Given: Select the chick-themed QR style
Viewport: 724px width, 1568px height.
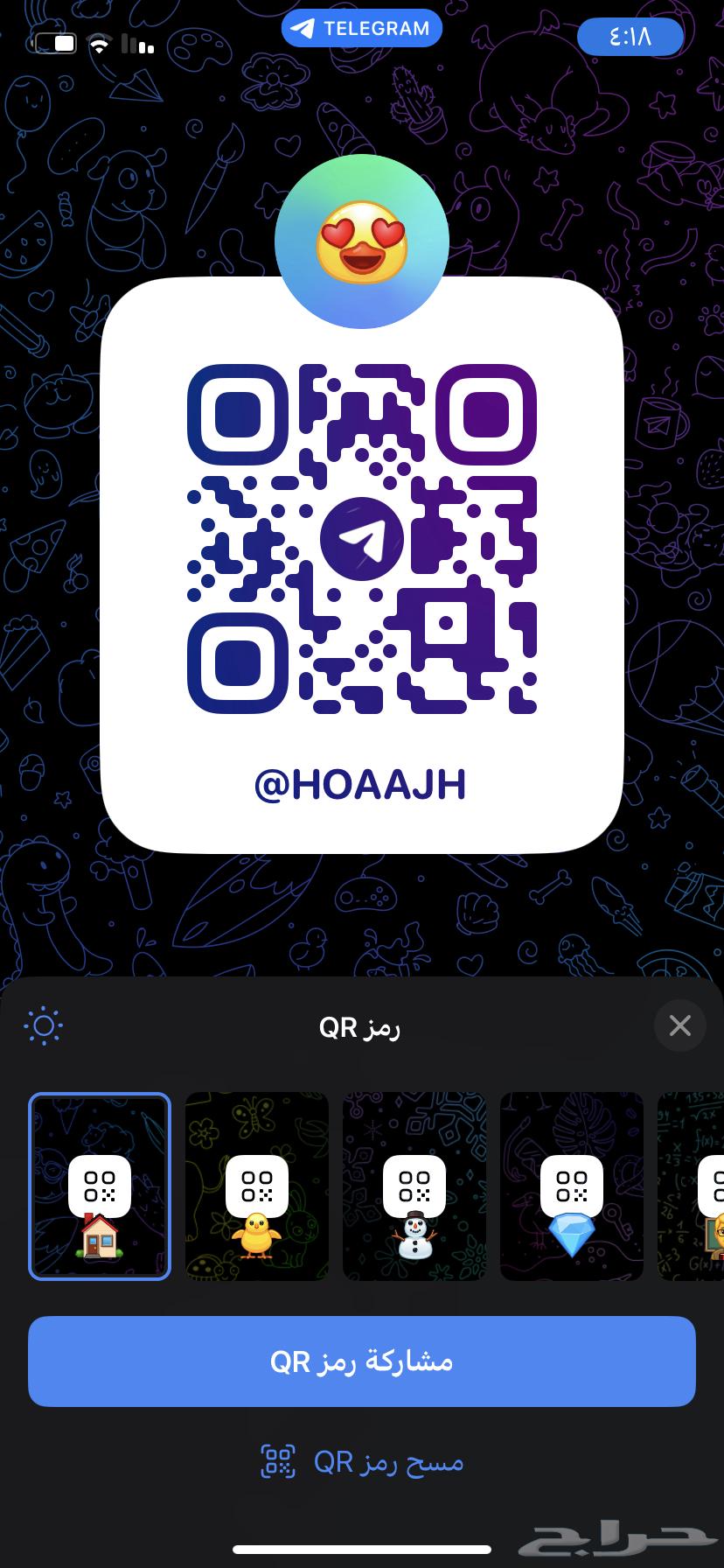Looking at the screenshot, I should click(x=256, y=1186).
